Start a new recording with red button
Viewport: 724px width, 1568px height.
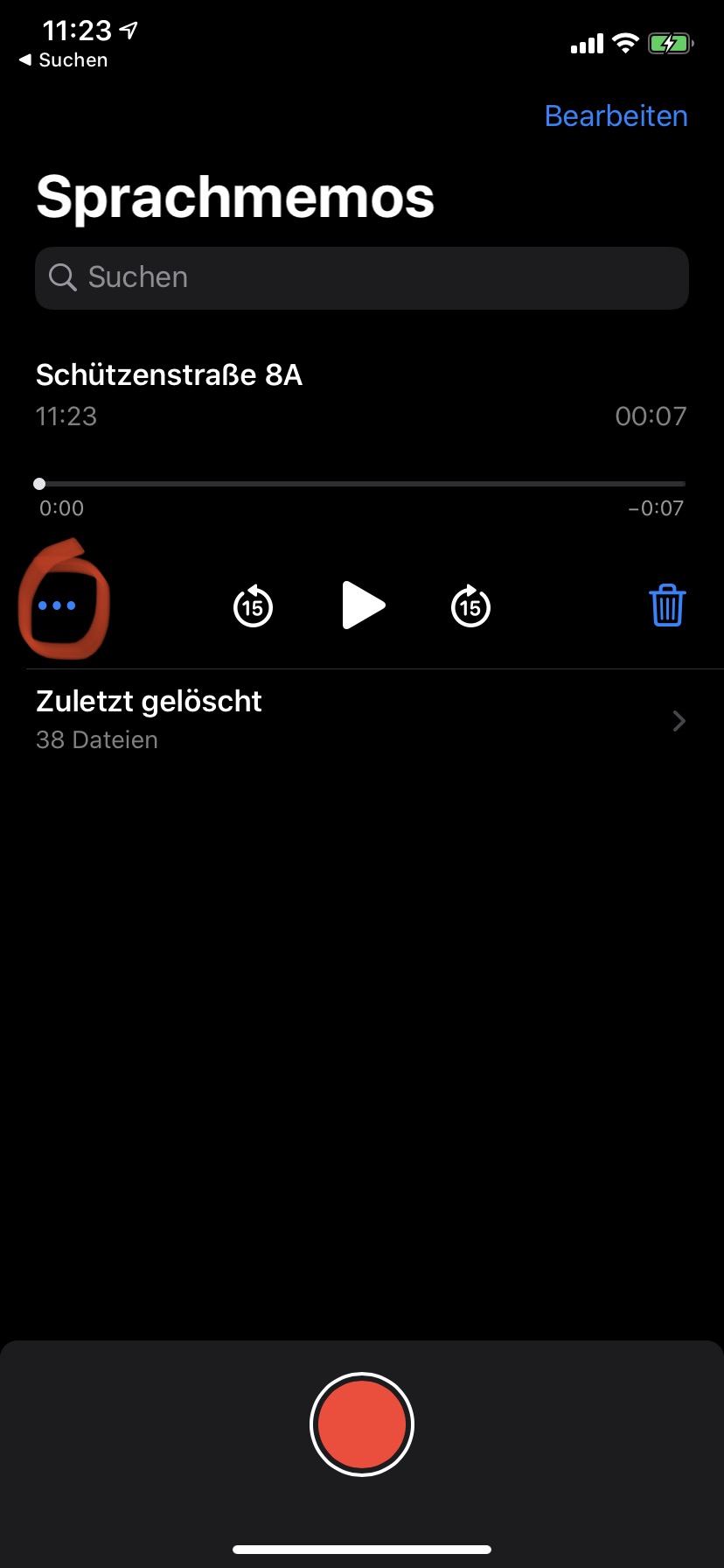click(361, 1424)
